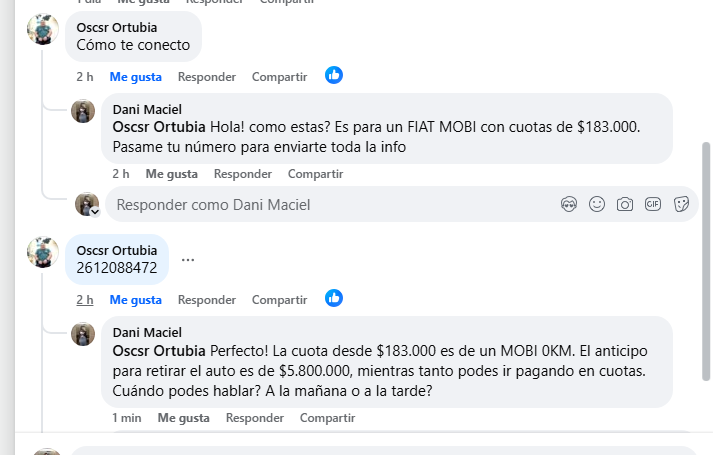
Task: Open the three-dot menu beside comment 2612088472
Action: [188, 260]
